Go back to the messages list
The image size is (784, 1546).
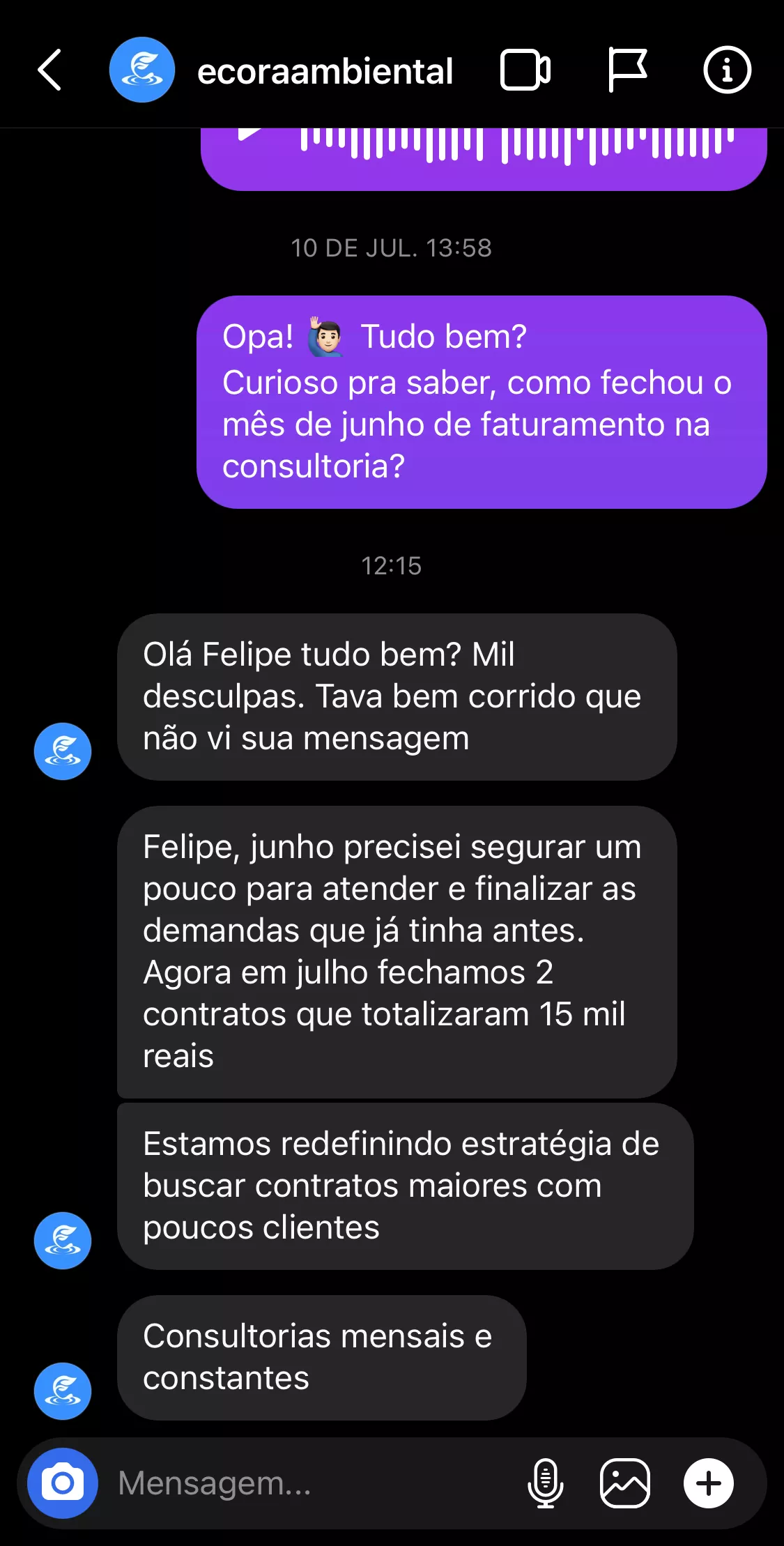tap(49, 70)
